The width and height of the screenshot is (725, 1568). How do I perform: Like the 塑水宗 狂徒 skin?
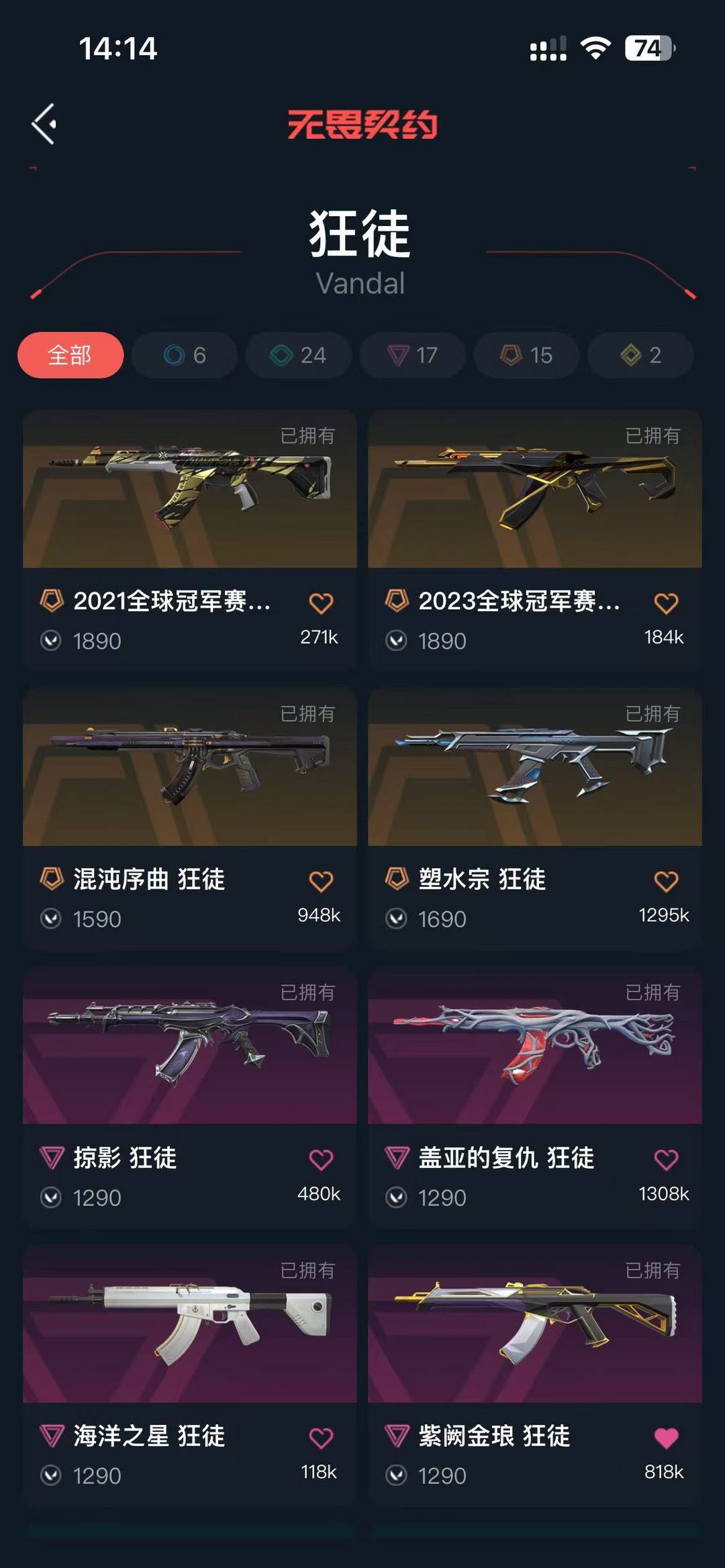(x=666, y=881)
